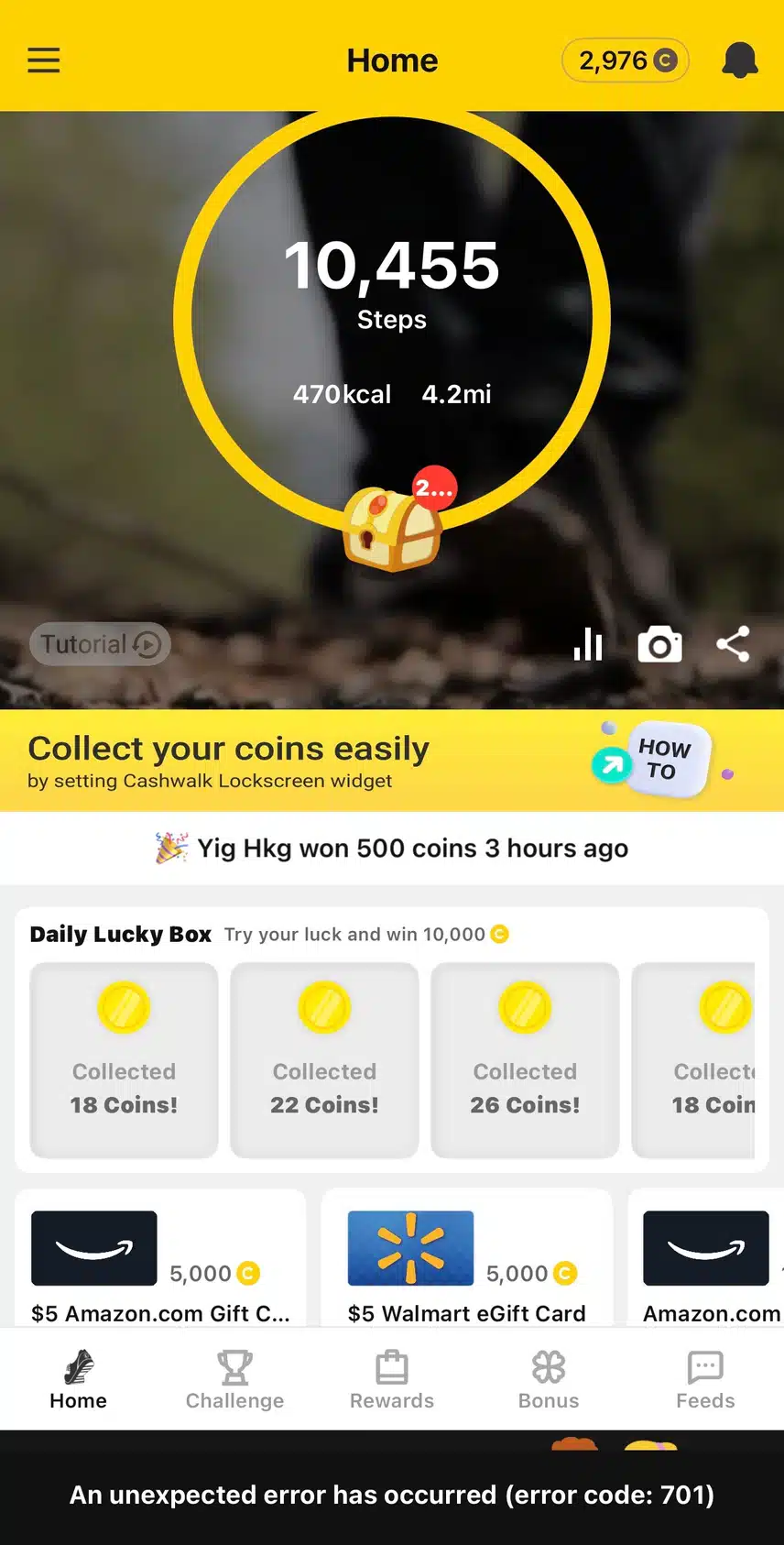Tap the lucky box with 26 Coins
The width and height of the screenshot is (784, 1545).
tap(525, 1060)
